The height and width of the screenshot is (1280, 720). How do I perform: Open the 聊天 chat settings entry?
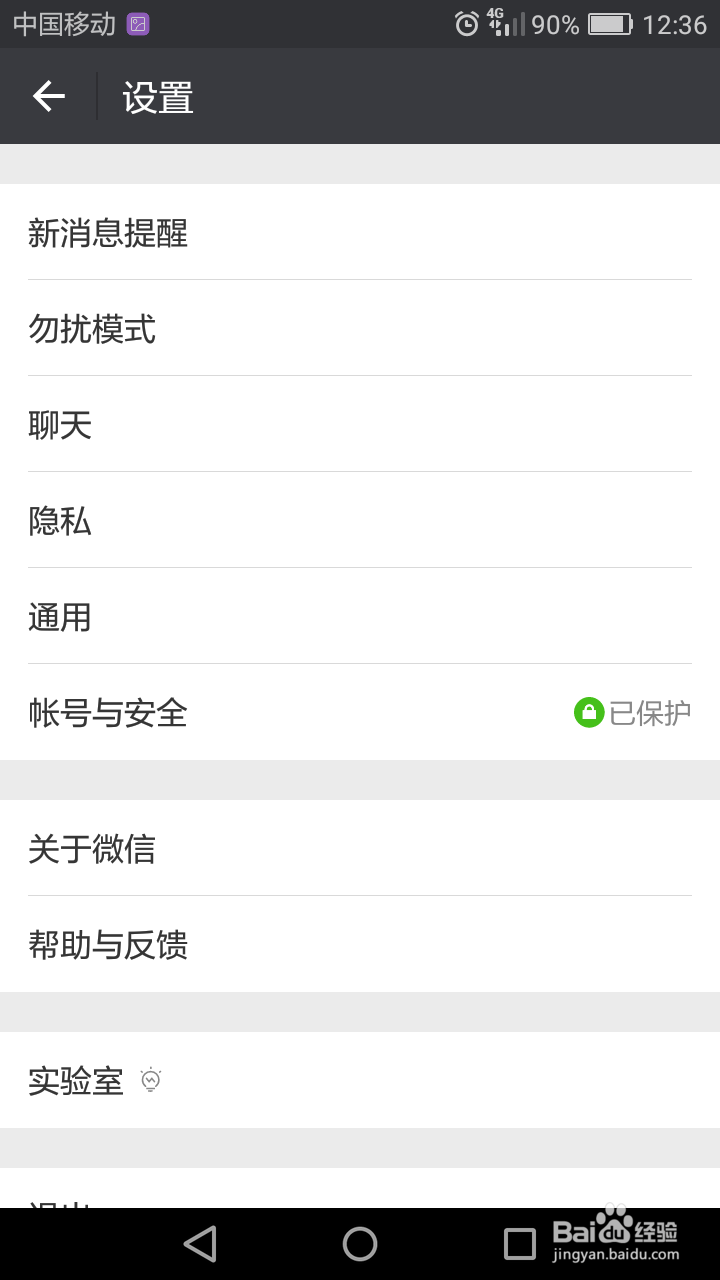(x=60, y=424)
